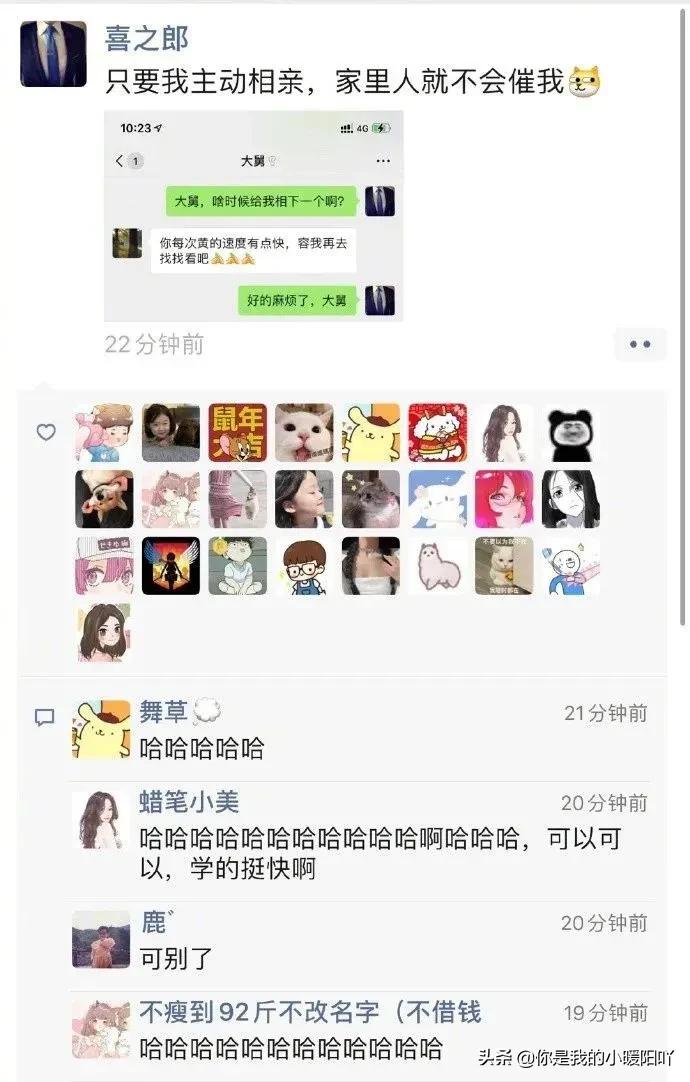Open 蜡笔小美's profile name link

[189, 803]
